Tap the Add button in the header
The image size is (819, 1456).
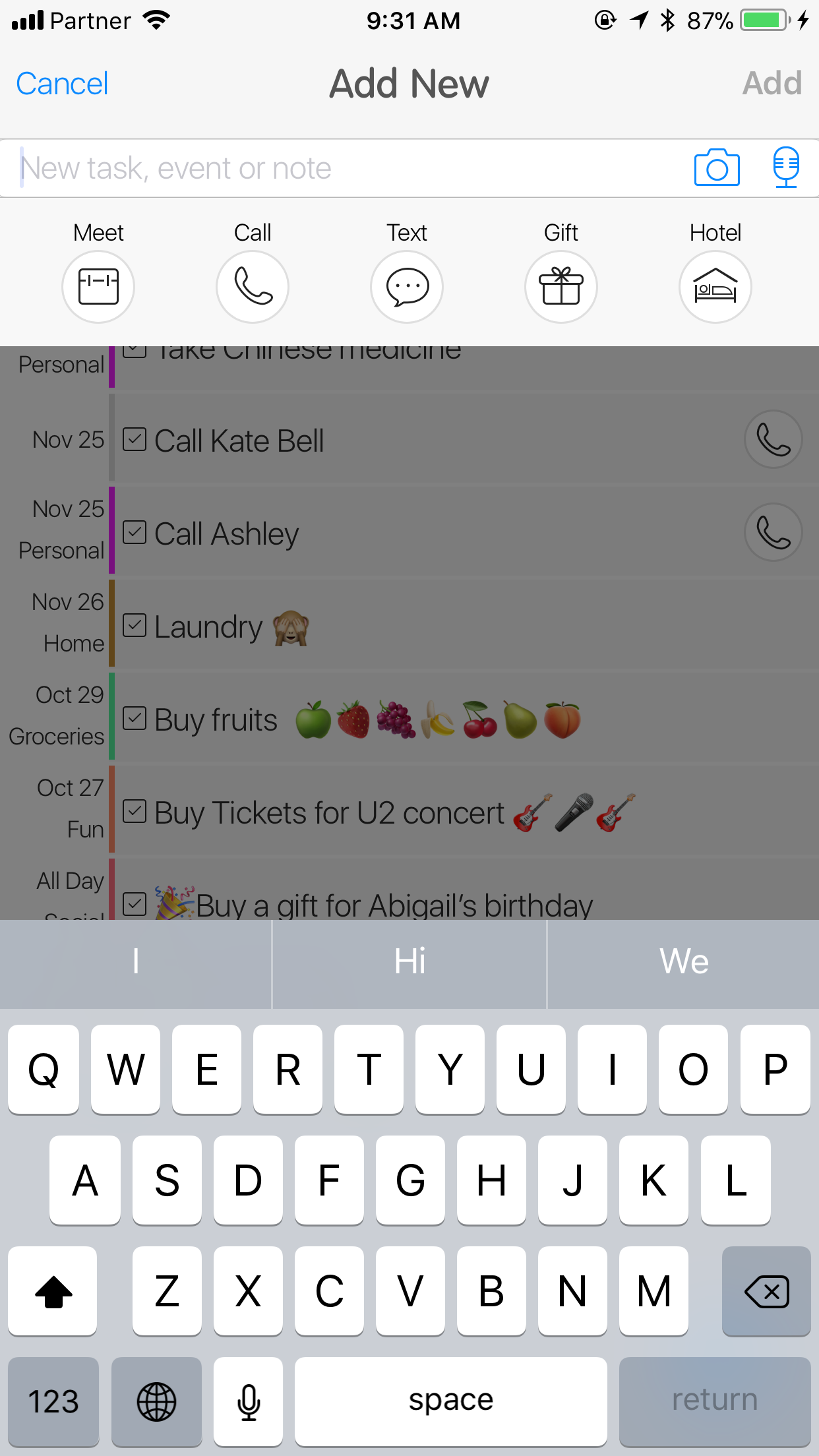click(x=772, y=84)
